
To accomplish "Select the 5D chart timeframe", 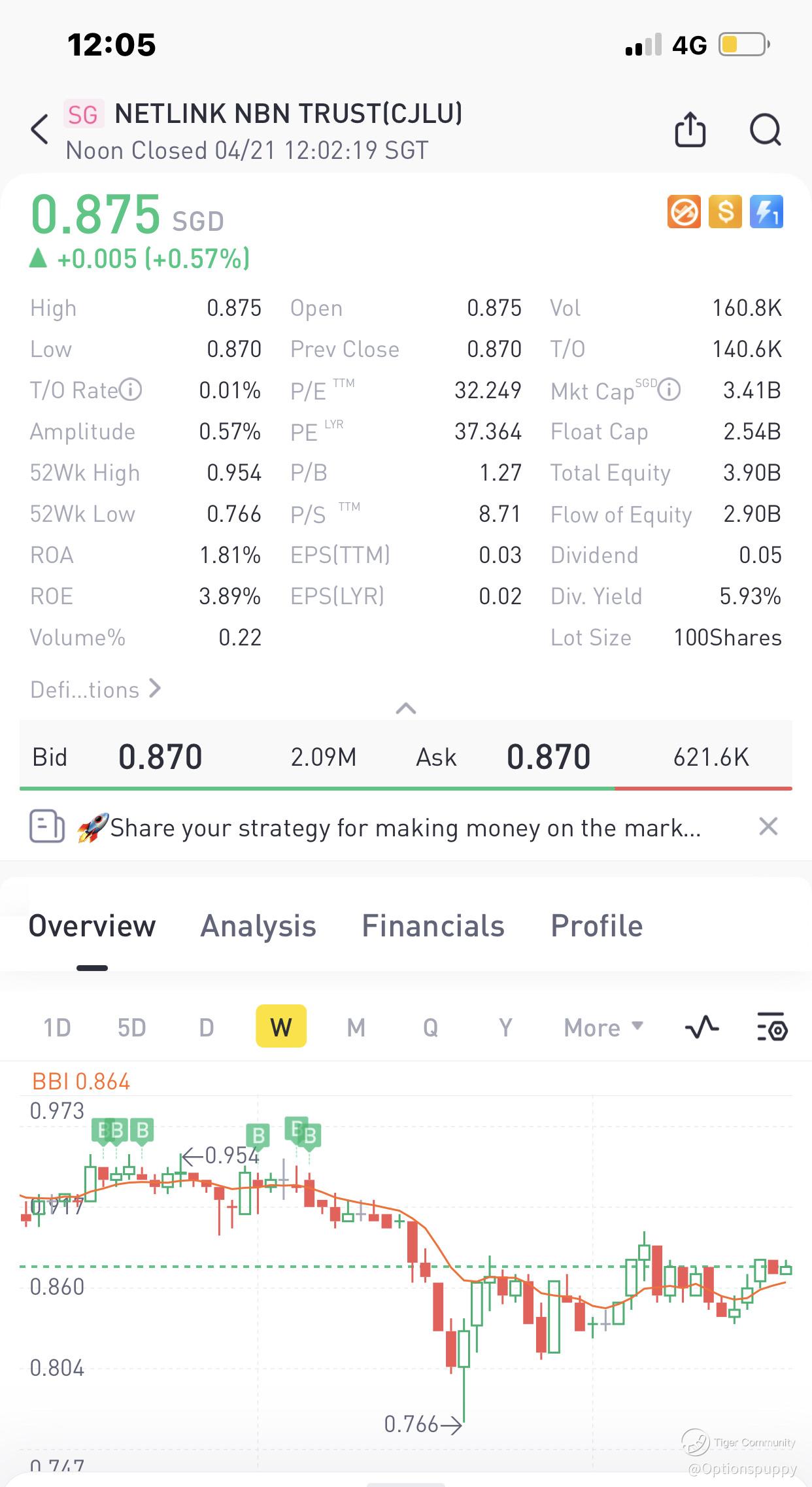I will click(131, 1027).
